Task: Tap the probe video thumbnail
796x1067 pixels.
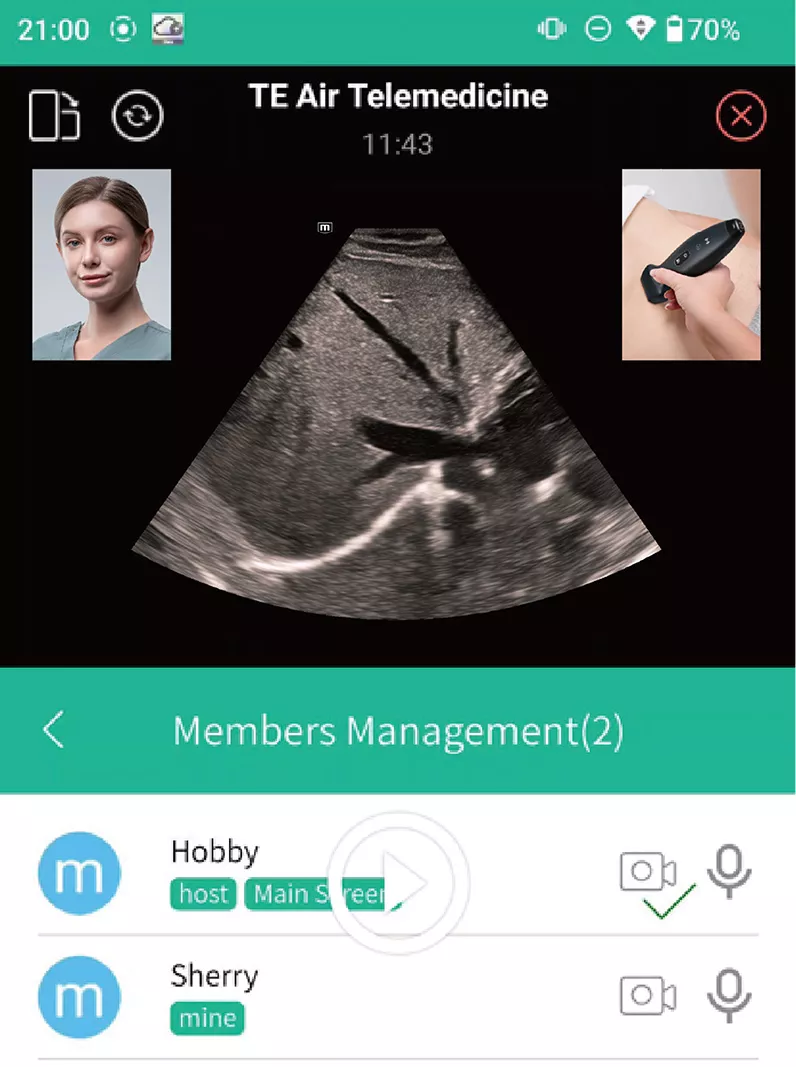Action: click(x=691, y=263)
